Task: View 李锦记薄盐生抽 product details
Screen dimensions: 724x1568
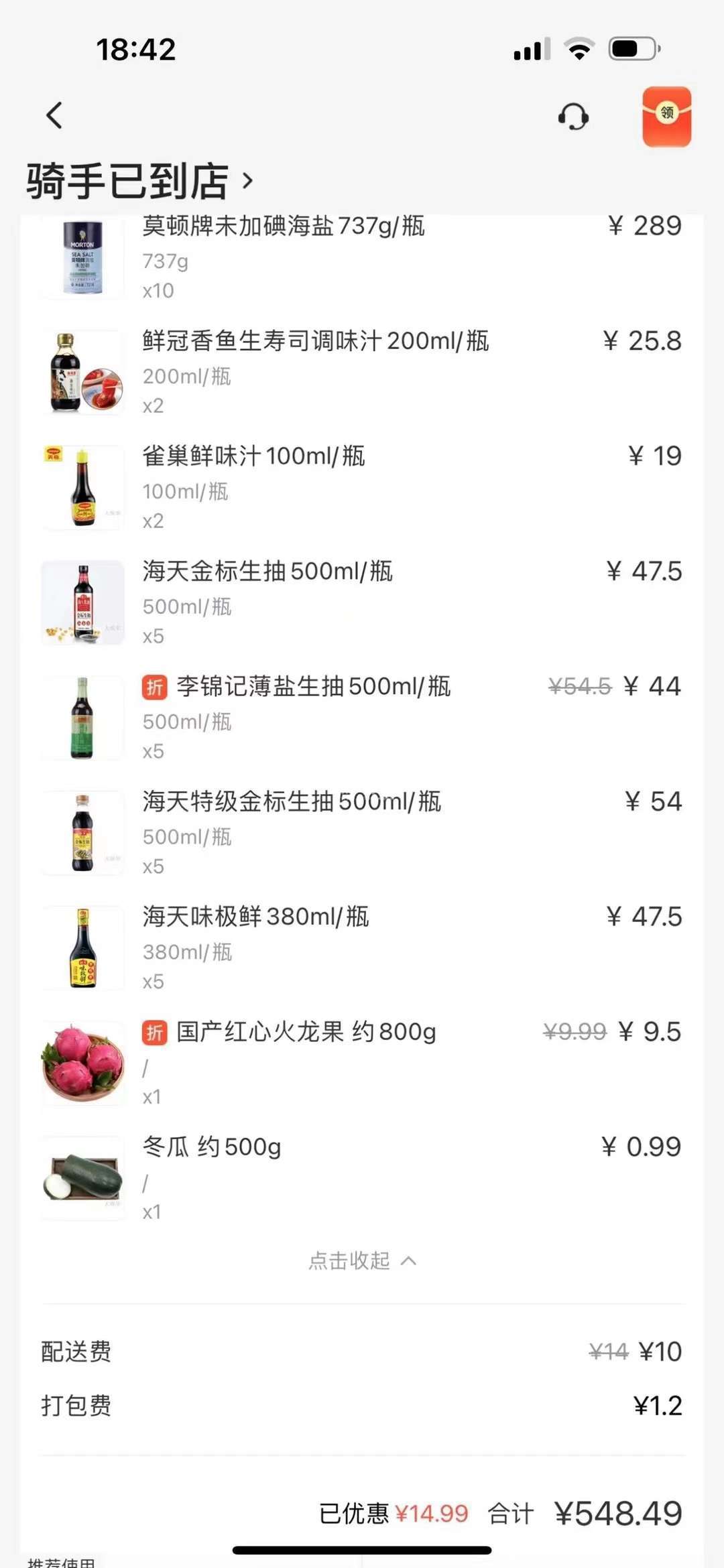Action: [313, 687]
